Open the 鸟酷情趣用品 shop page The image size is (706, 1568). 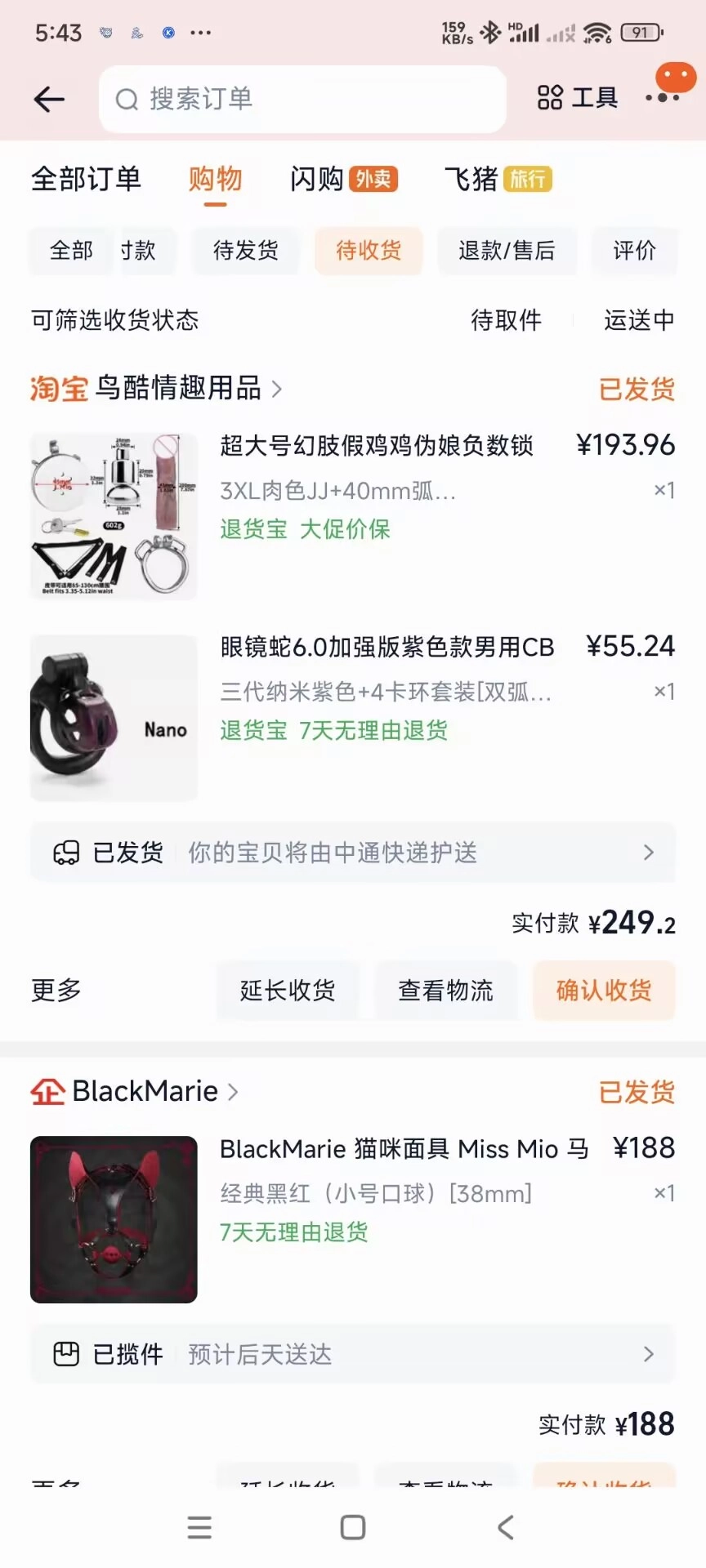pos(178,388)
